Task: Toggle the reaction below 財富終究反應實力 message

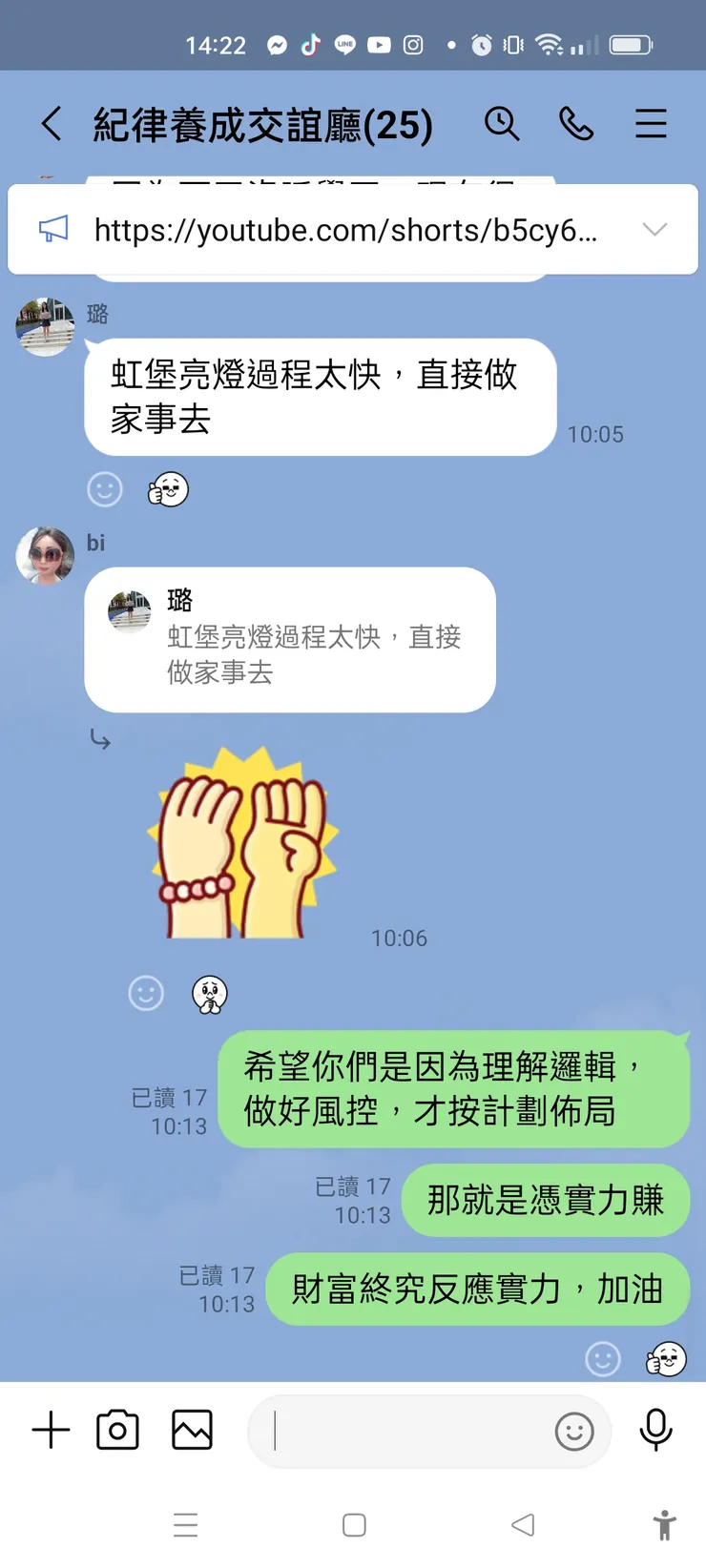Action: point(602,1359)
